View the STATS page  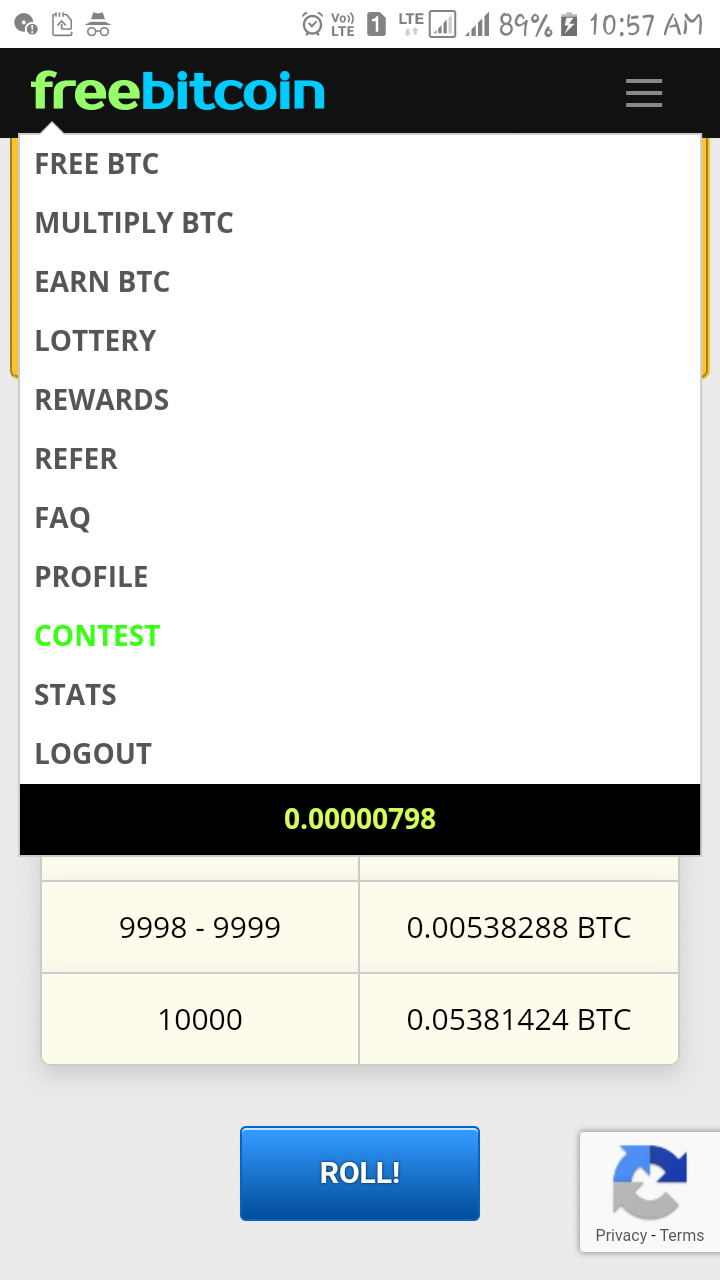pyautogui.click(x=75, y=695)
